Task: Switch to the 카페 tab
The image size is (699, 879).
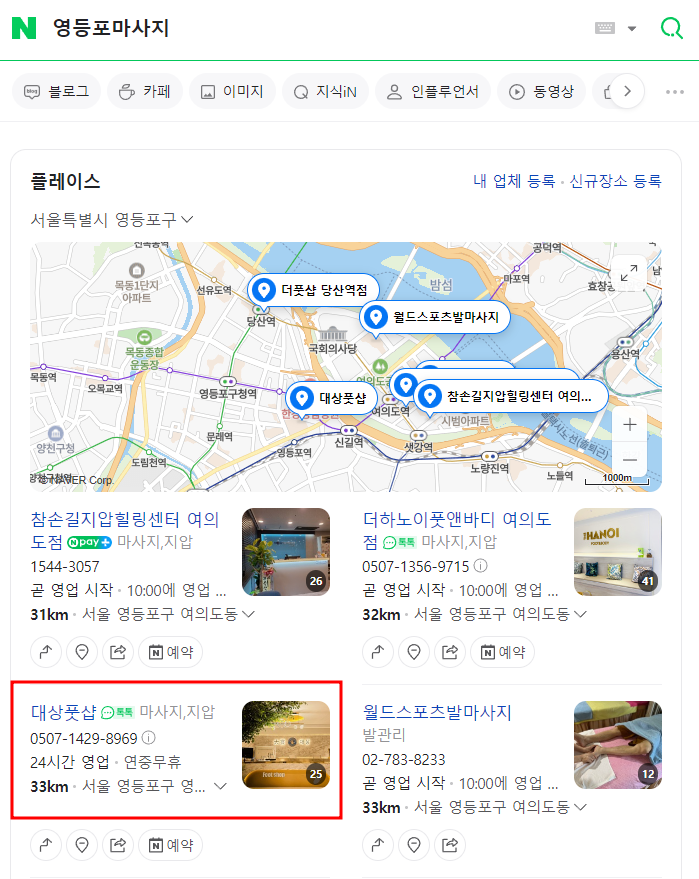Action: pos(145,92)
